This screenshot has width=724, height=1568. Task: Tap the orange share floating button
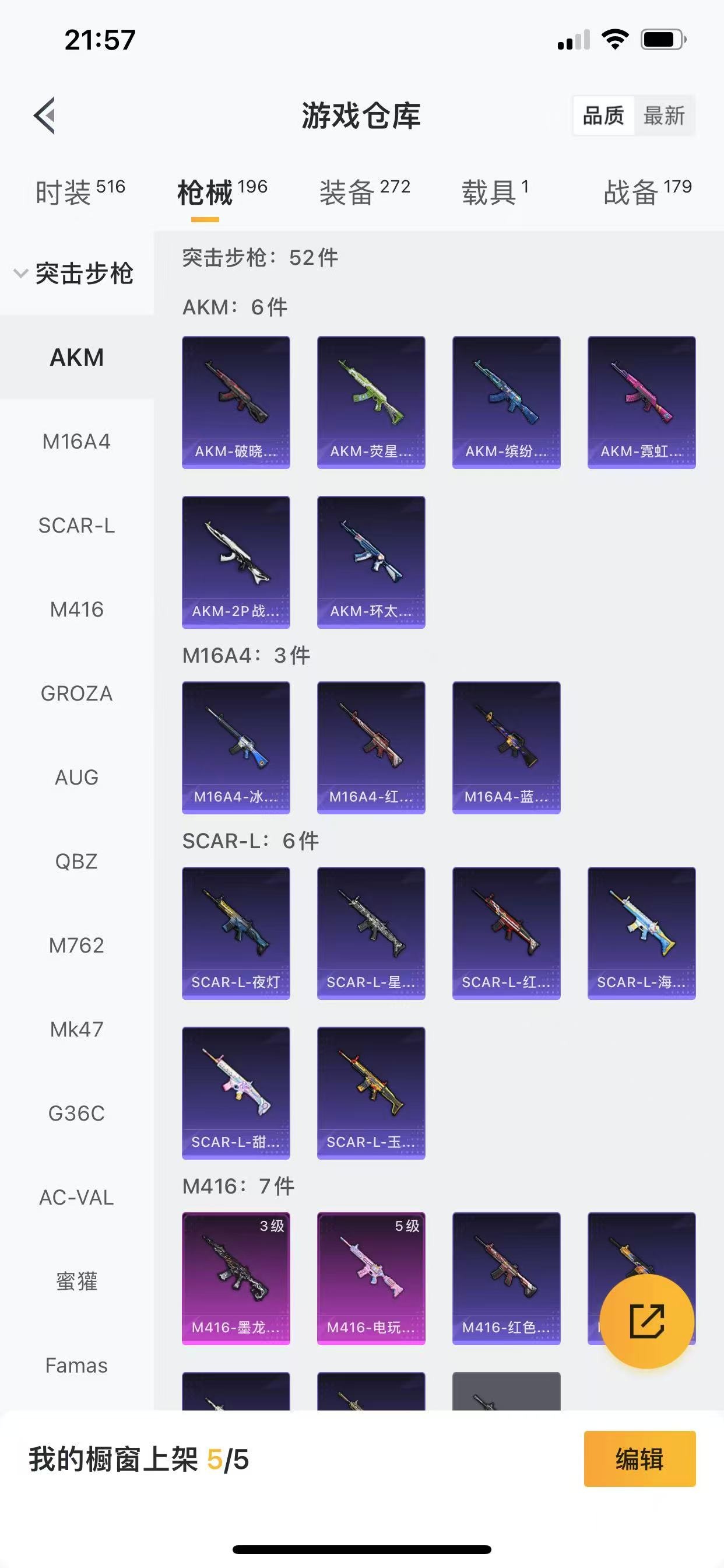click(x=646, y=1321)
